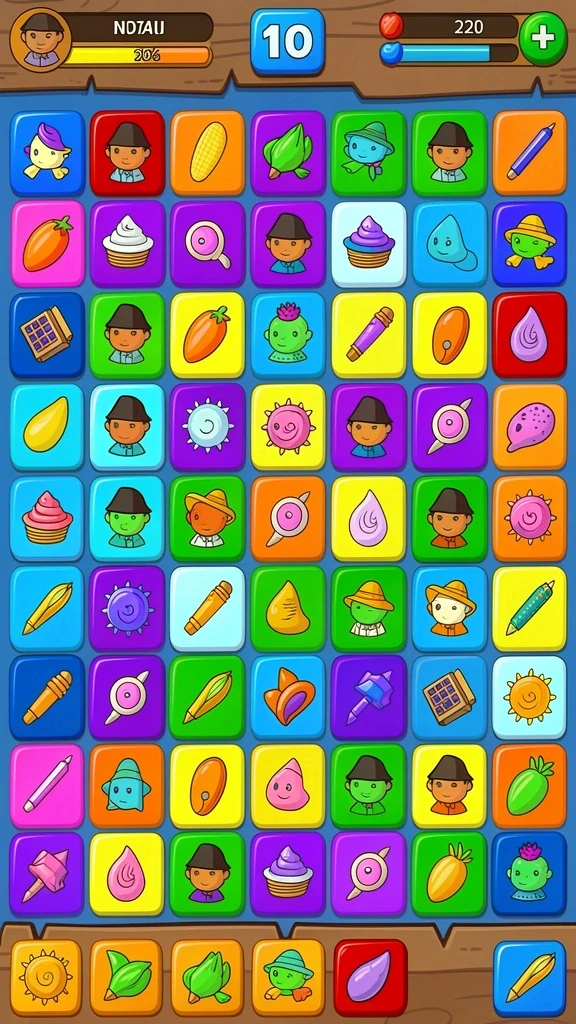Tap the orange tile with the purple spotted bean

coord(529,426)
